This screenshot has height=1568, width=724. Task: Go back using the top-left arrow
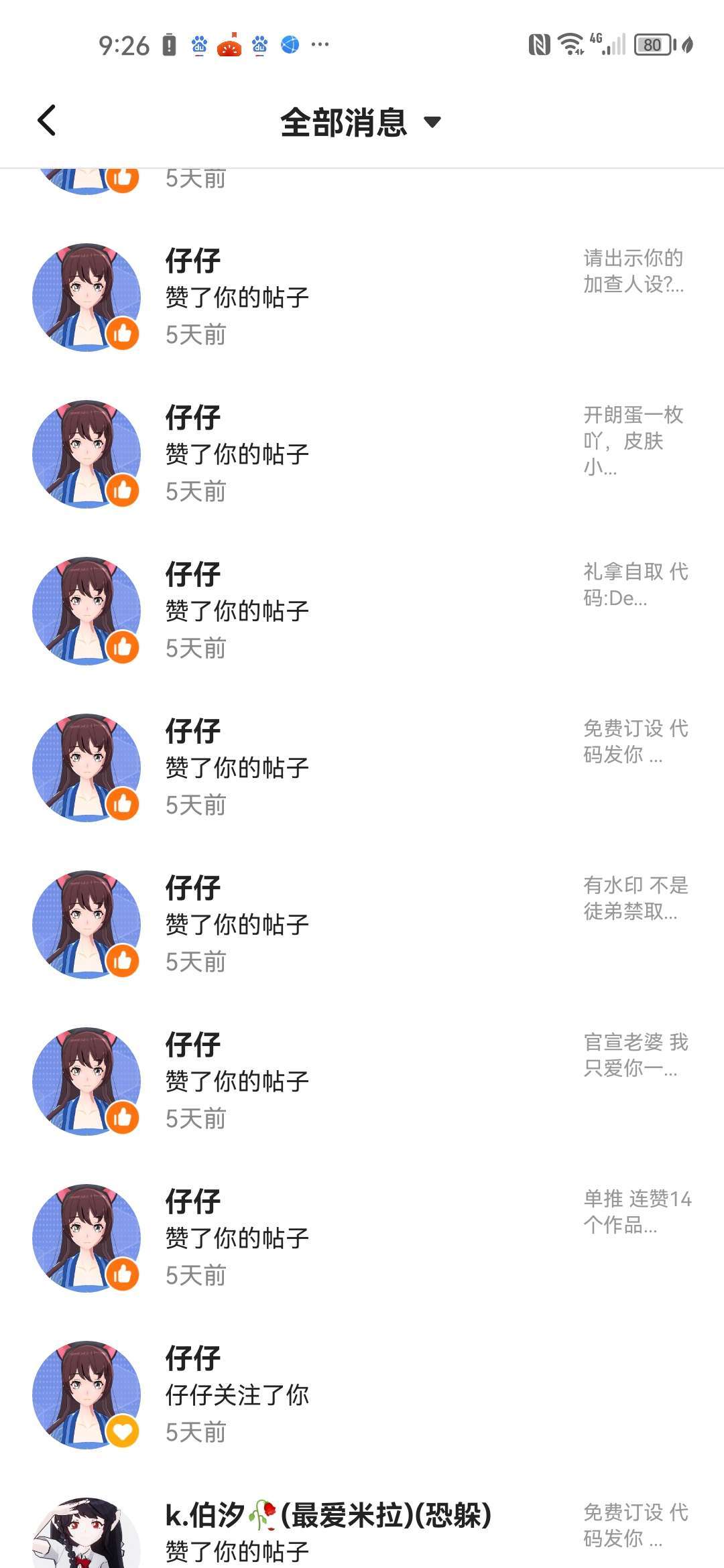[46, 121]
